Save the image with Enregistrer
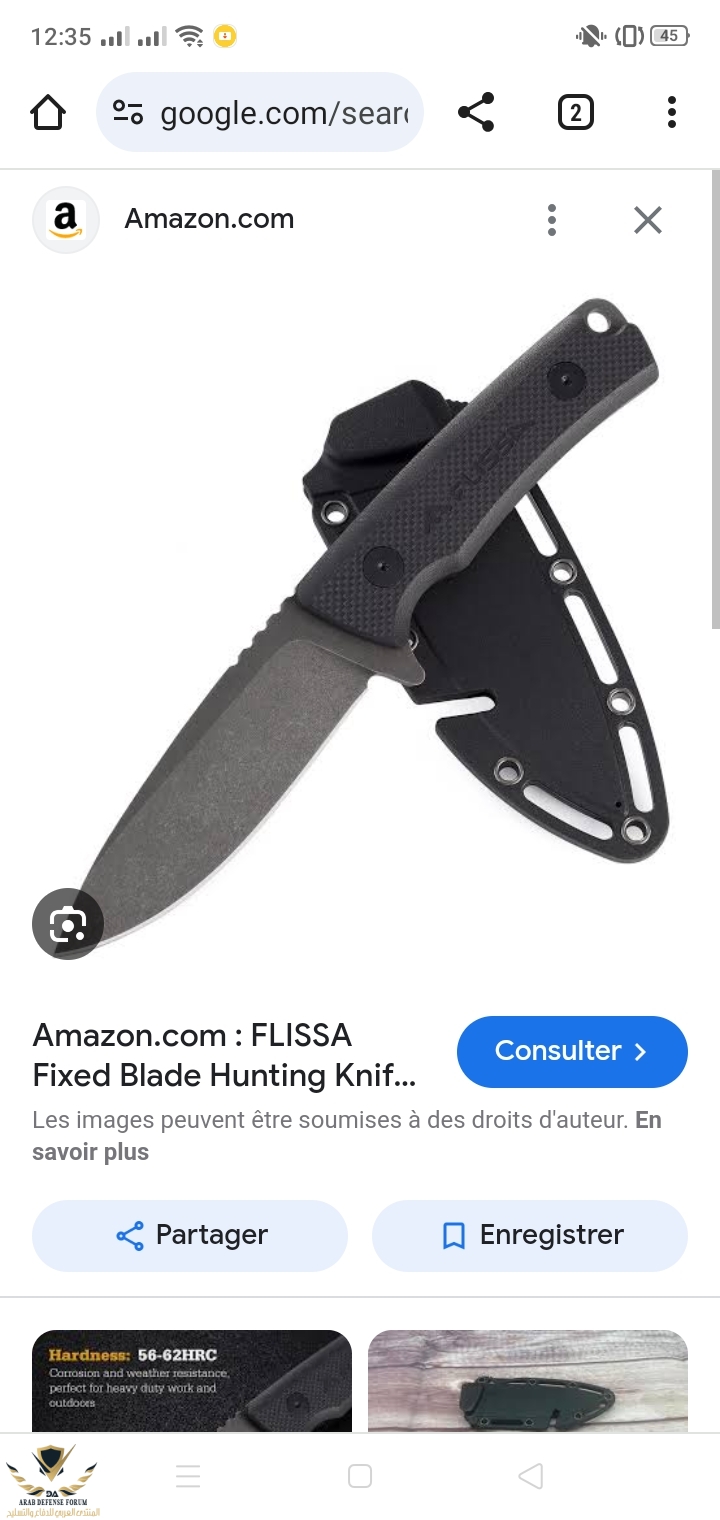 coord(530,1235)
